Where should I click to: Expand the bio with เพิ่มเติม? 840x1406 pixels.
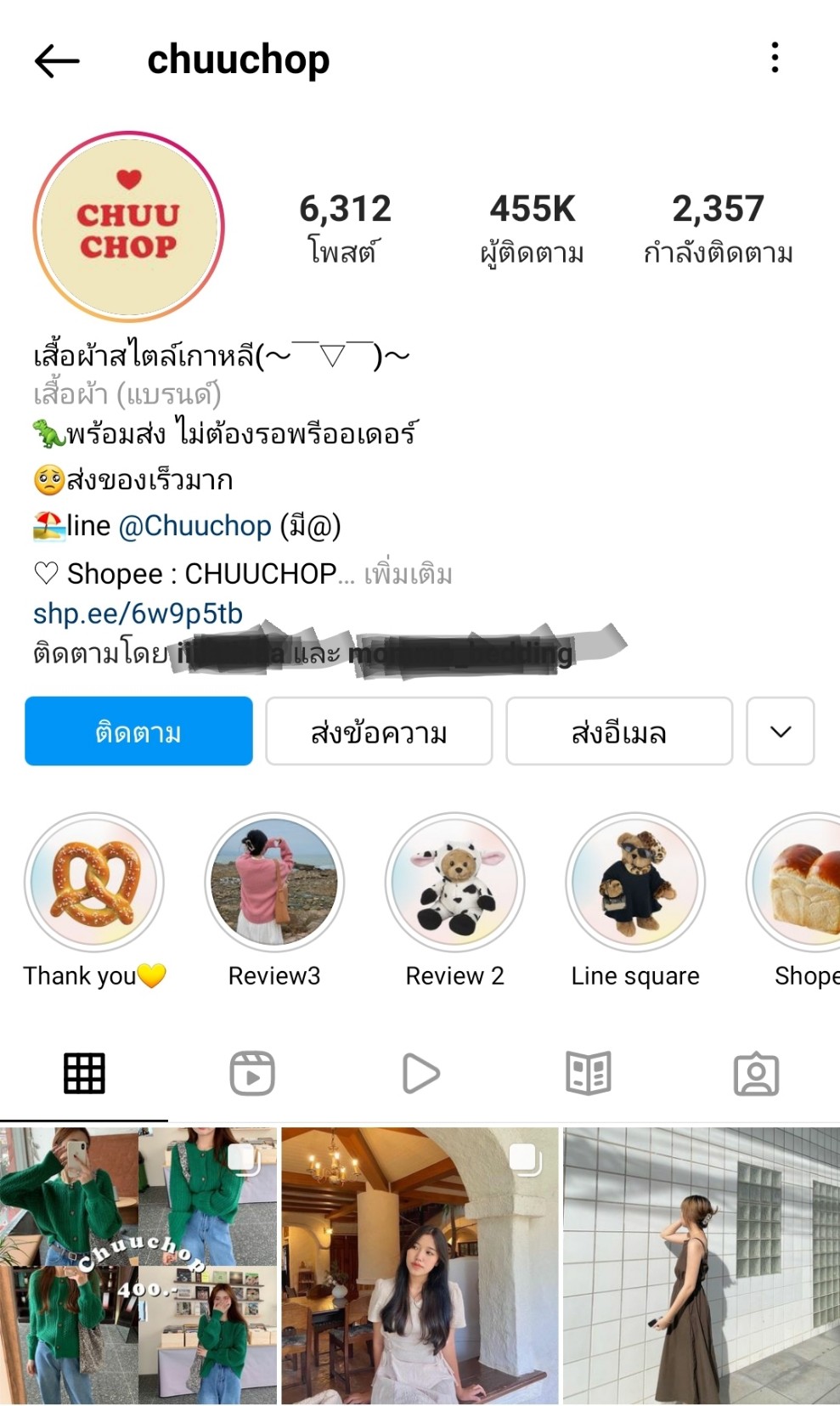coord(409,574)
